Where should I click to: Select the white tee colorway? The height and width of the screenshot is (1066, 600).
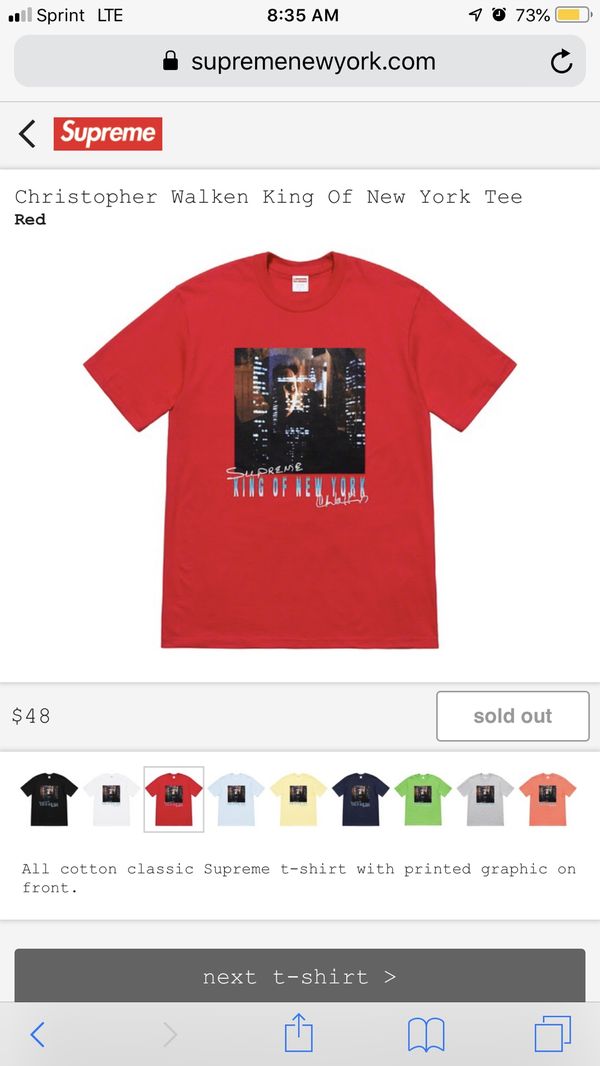point(111,800)
